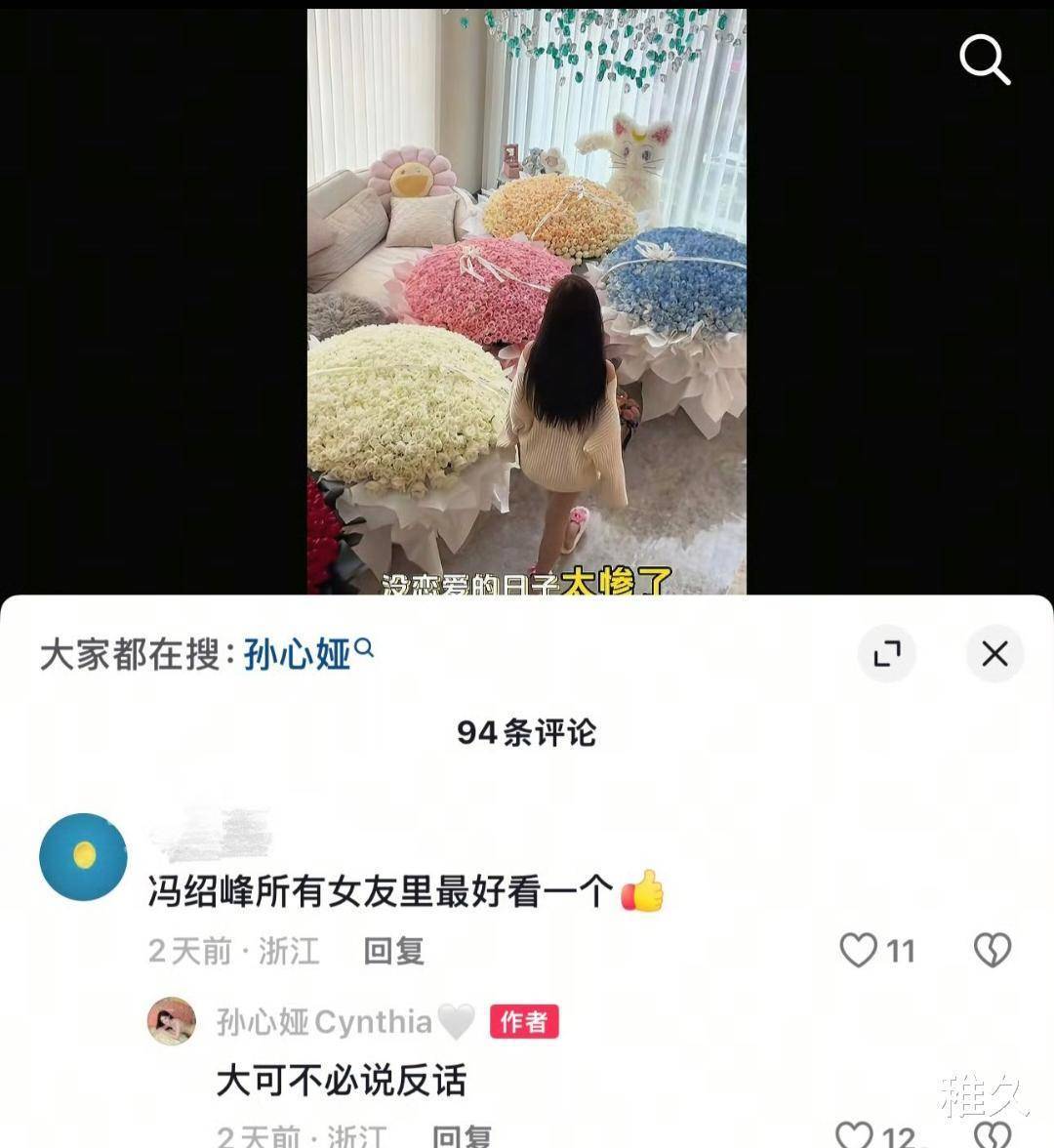The image size is (1054, 1148).
Task: Dislike the 冯绍峰 comment
Action: [992, 950]
